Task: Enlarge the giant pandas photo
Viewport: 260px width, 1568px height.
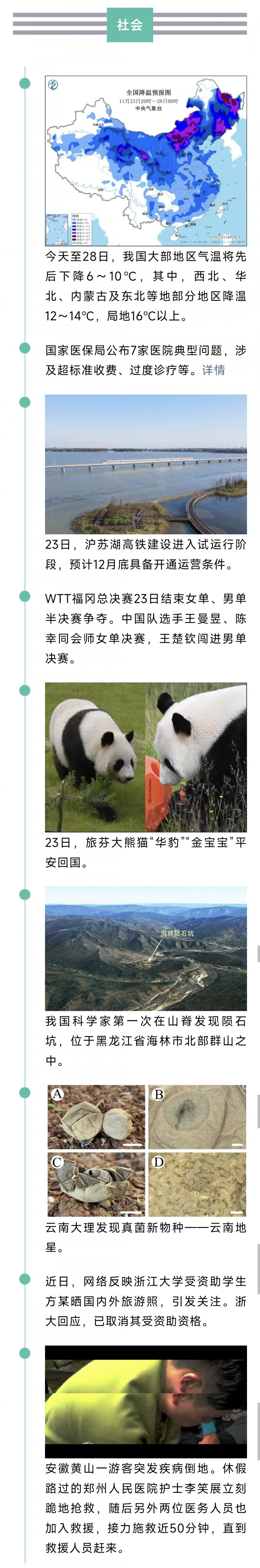Action: pos(146,757)
